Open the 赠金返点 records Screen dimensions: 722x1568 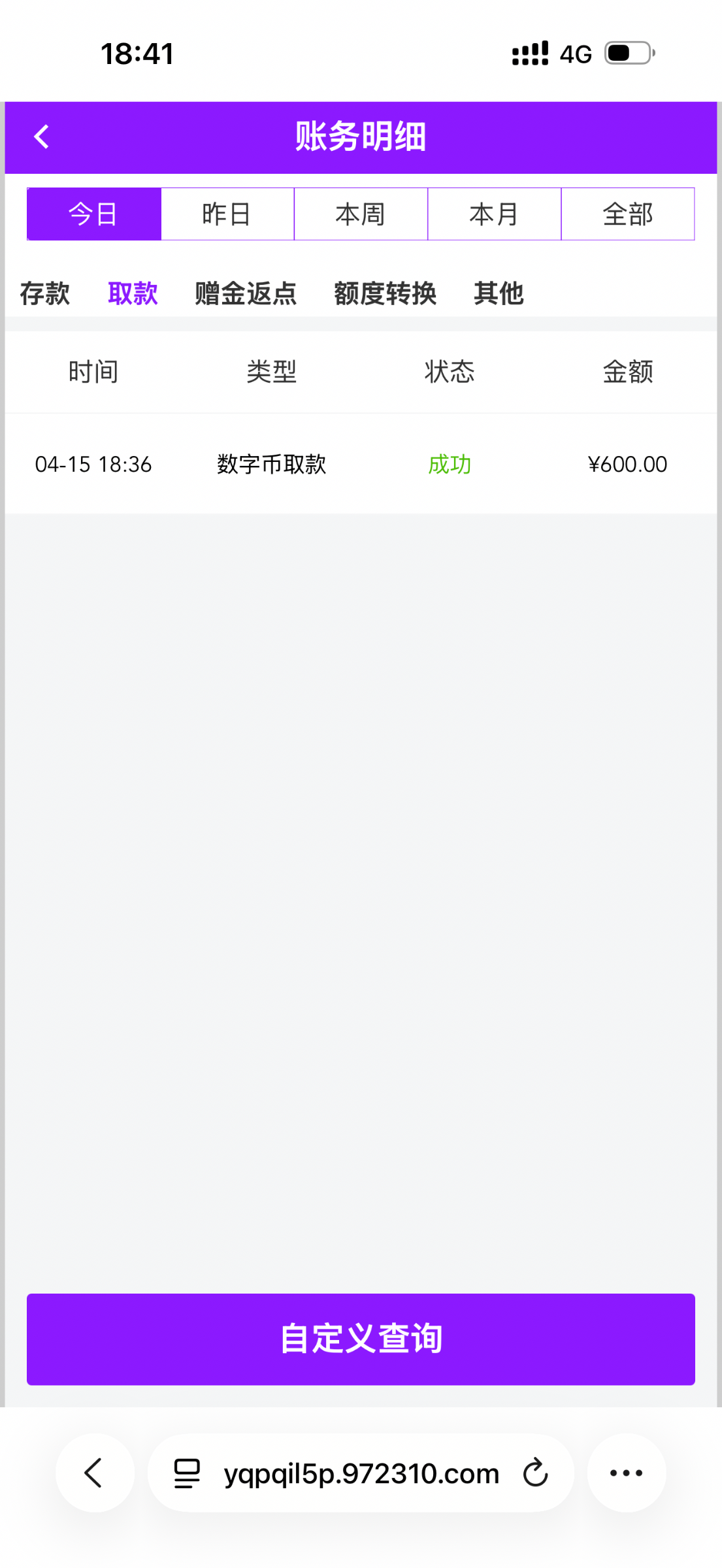[245, 295]
